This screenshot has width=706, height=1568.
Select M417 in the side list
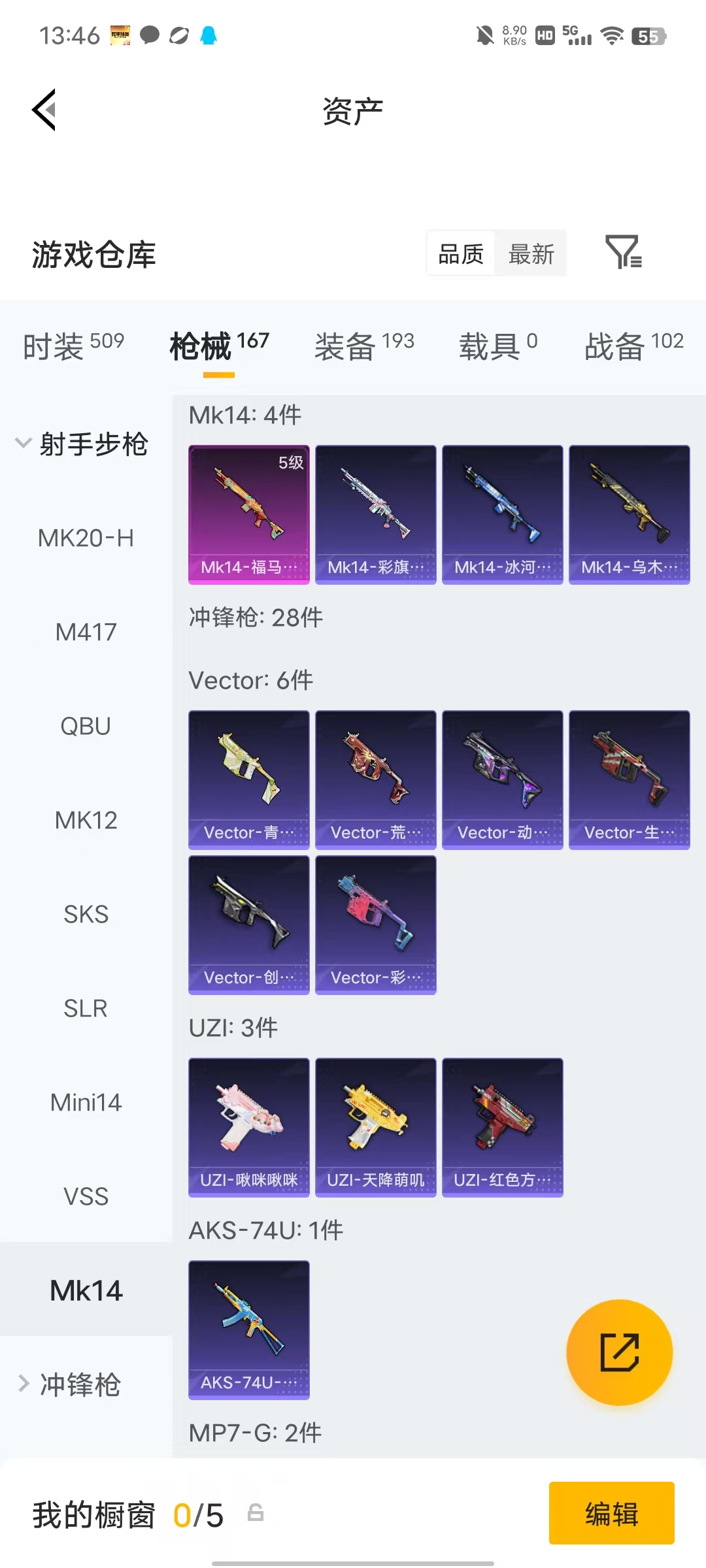pos(86,632)
